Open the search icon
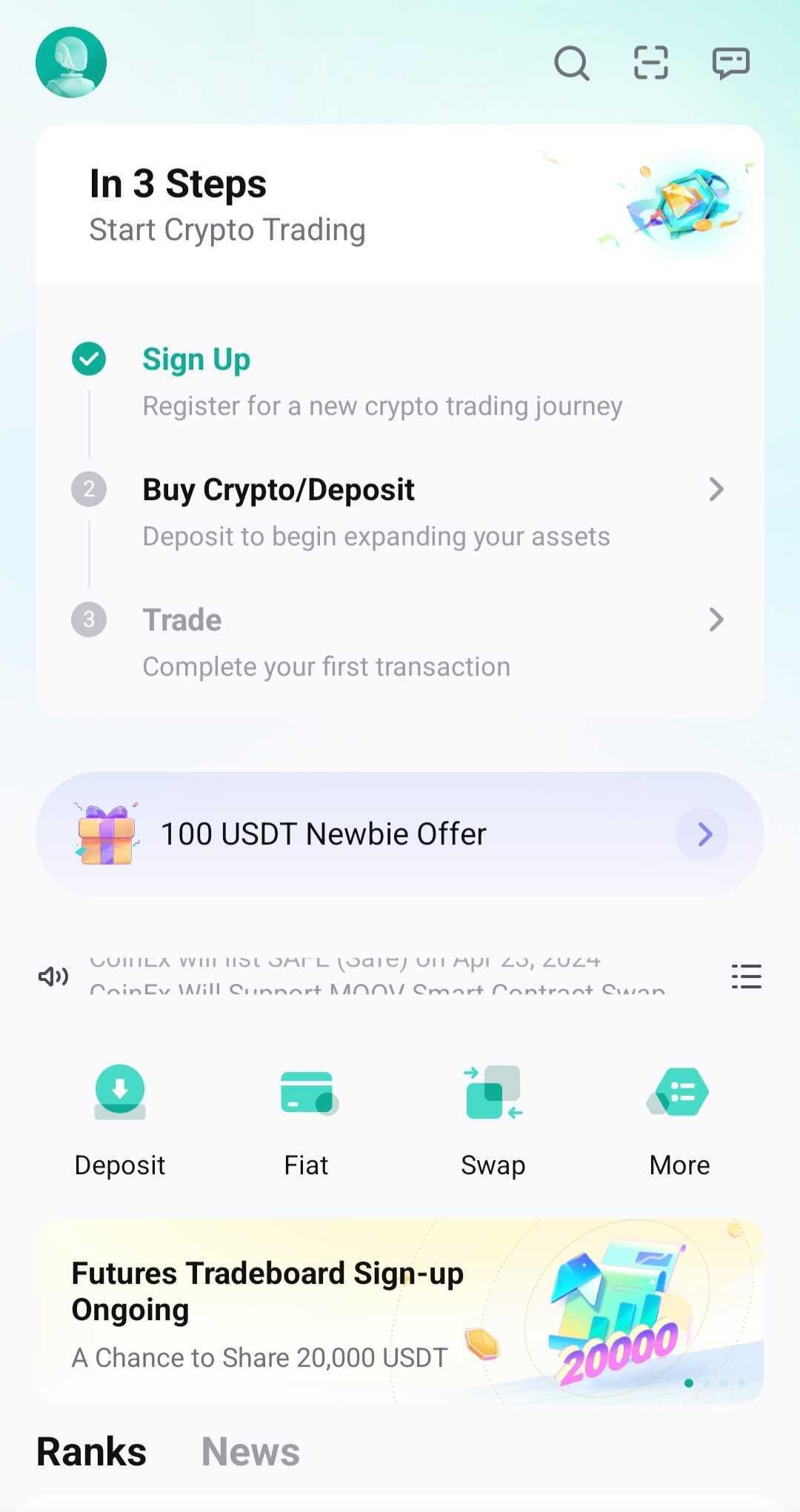The image size is (800, 1512). coord(571,63)
